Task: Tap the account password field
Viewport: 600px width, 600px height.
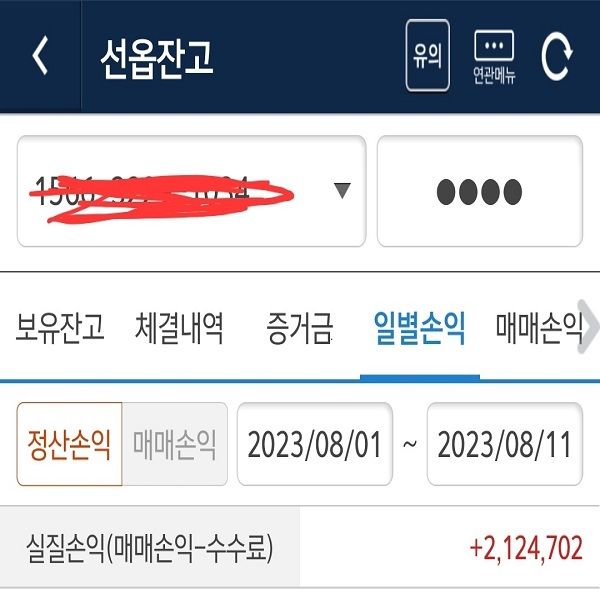Action: pyautogui.click(x=479, y=191)
